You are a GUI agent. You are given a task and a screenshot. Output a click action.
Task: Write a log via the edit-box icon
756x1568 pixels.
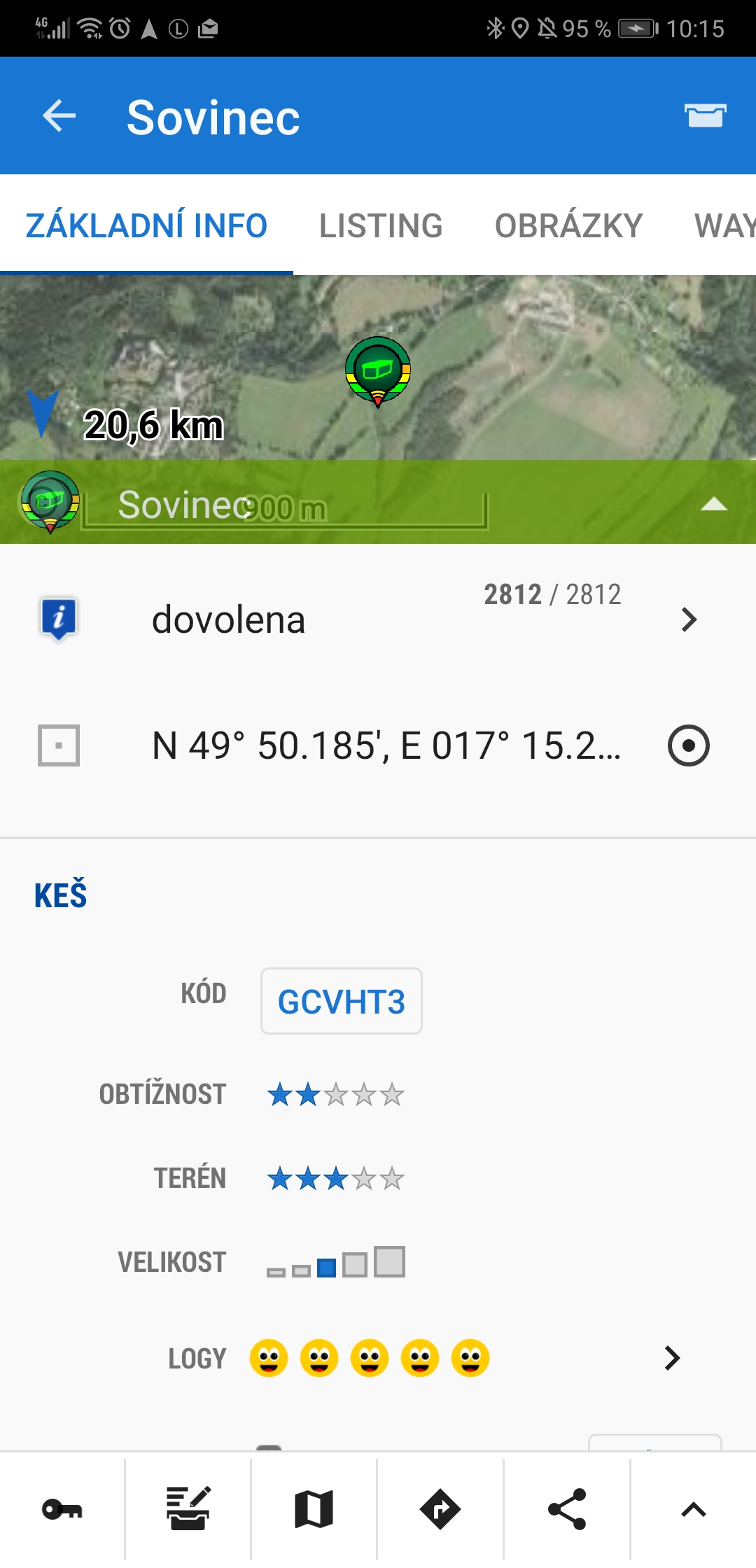[x=188, y=1509]
